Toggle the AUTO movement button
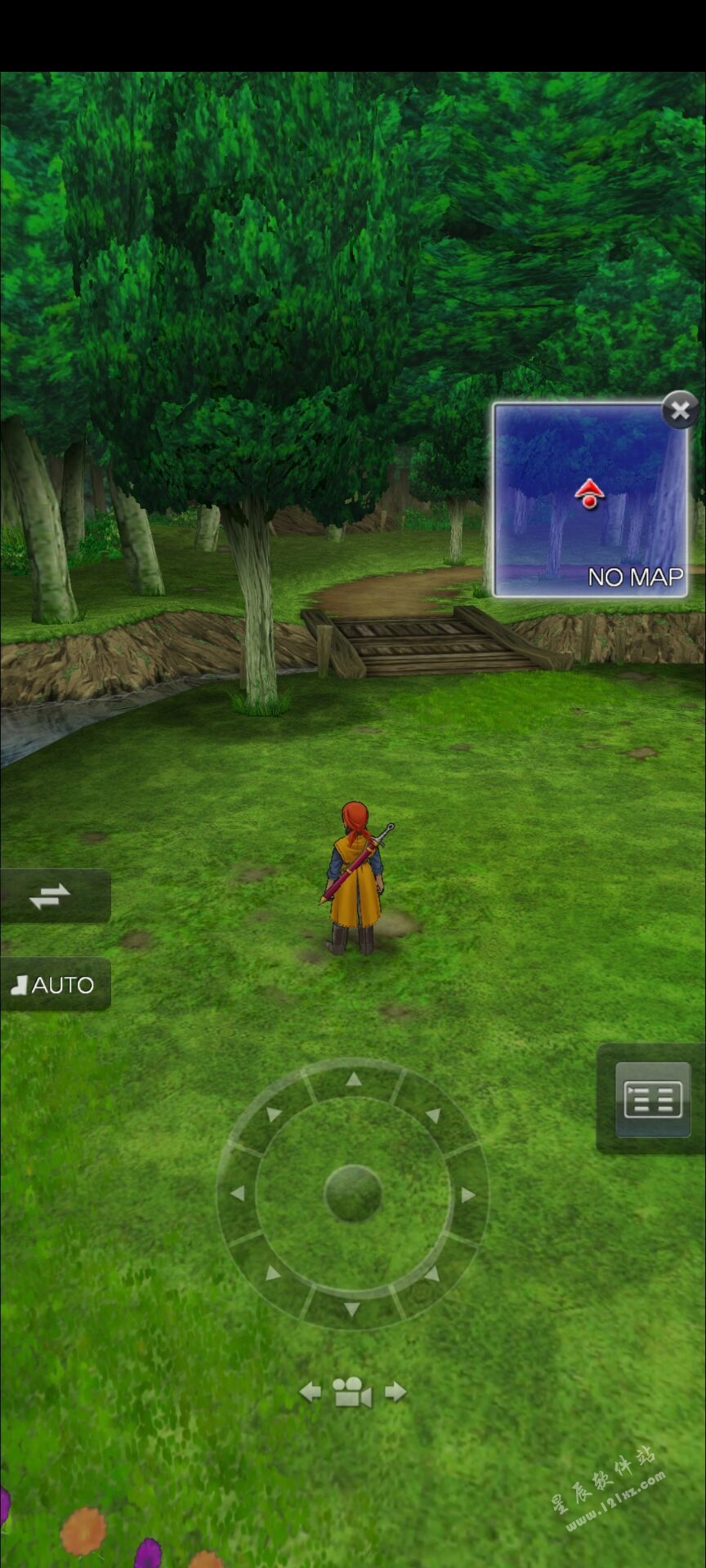This screenshot has height=1568, width=706. tap(54, 985)
